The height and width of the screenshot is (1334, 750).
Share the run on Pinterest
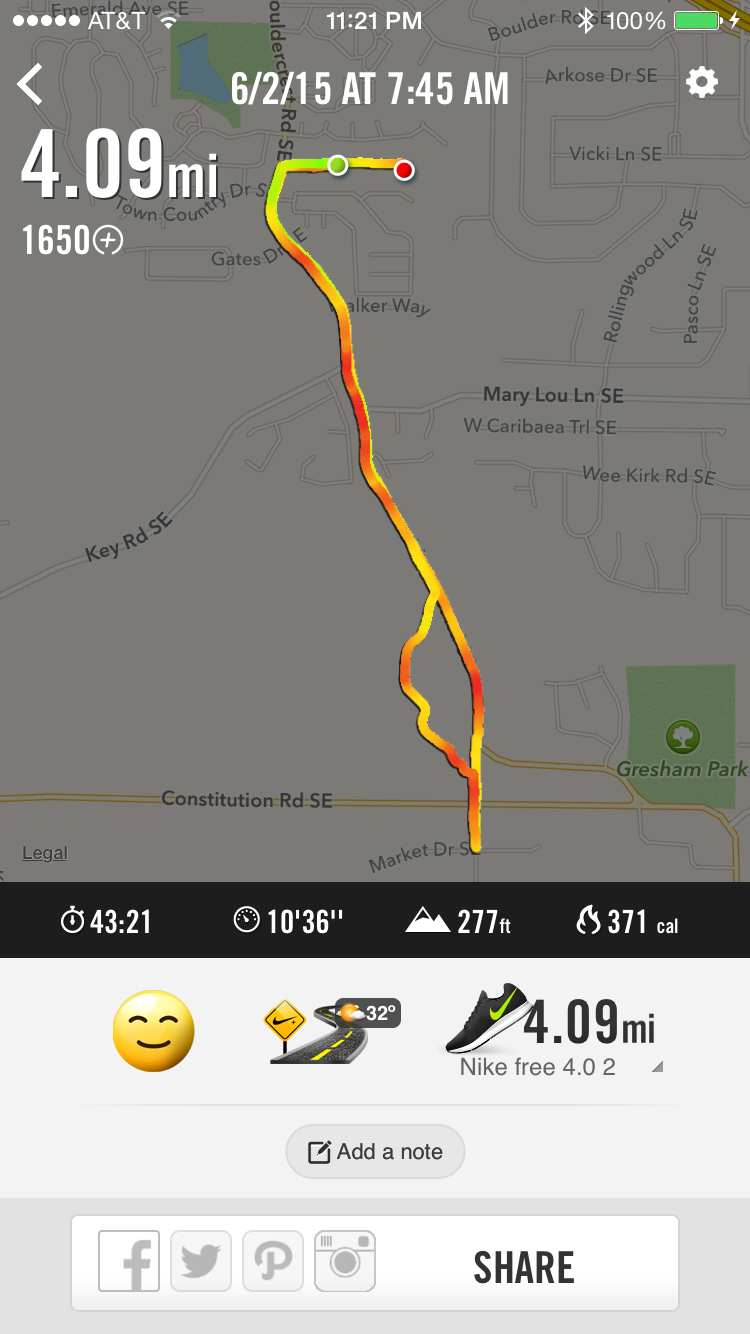[x=273, y=1261]
